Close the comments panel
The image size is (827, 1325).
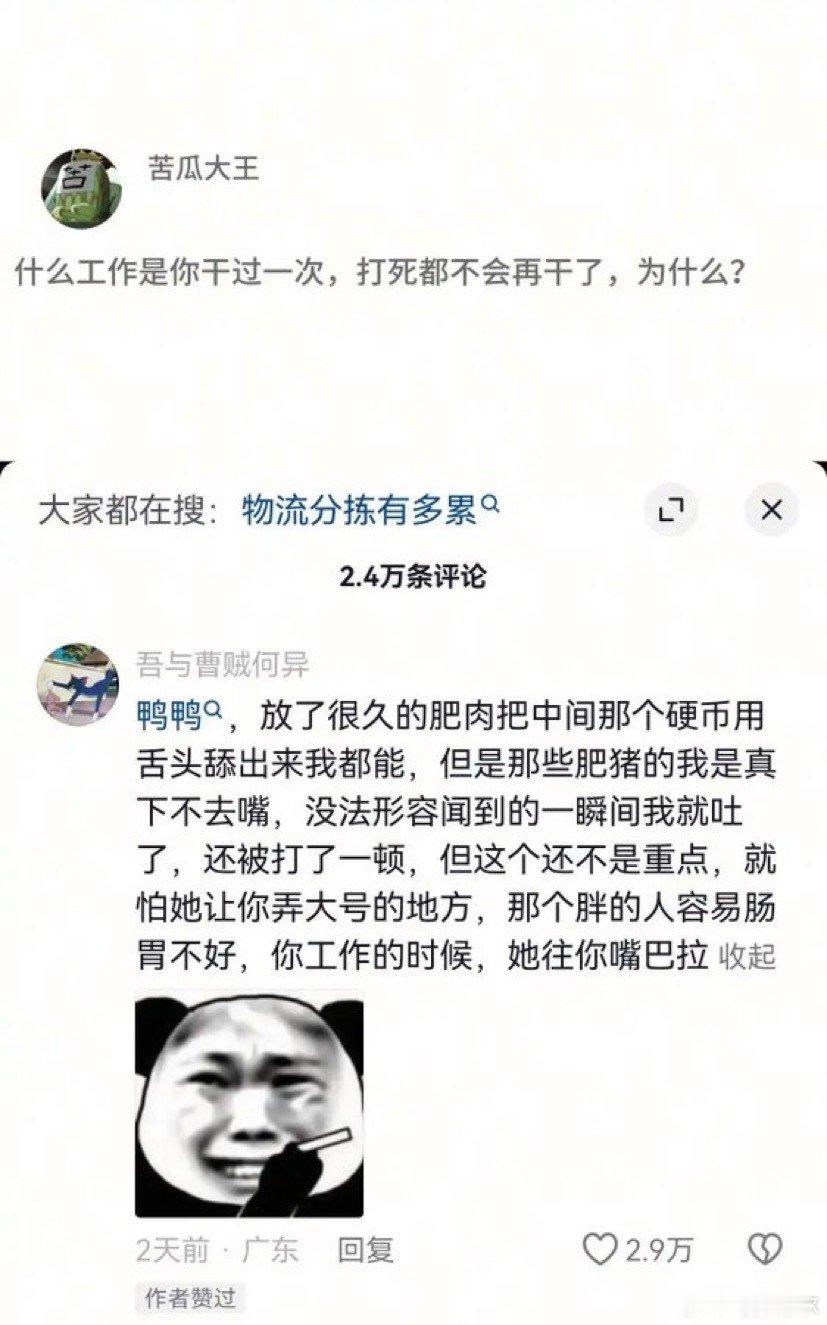771,511
